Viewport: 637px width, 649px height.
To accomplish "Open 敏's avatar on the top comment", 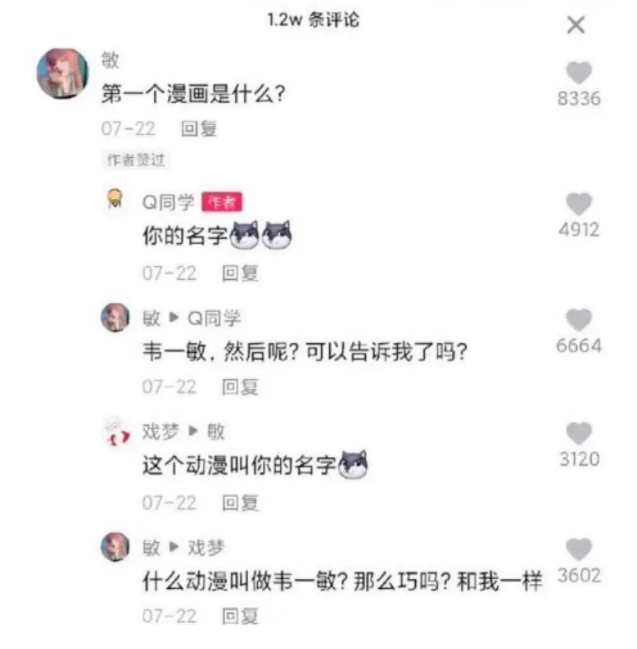I will pos(61,73).
